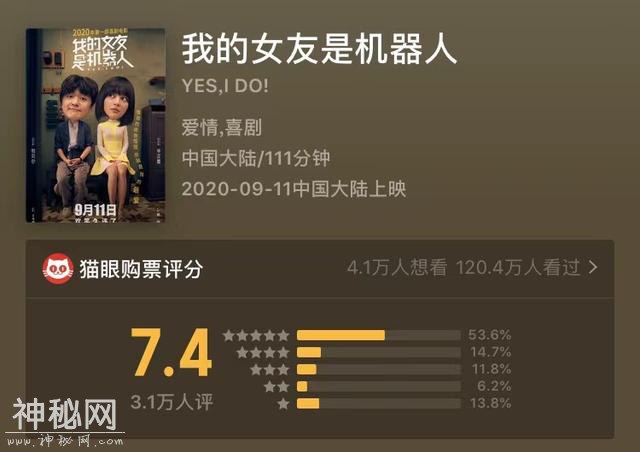Open the movie poster image
The width and height of the screenshot is (640, 452).
(x=96, y=124)
